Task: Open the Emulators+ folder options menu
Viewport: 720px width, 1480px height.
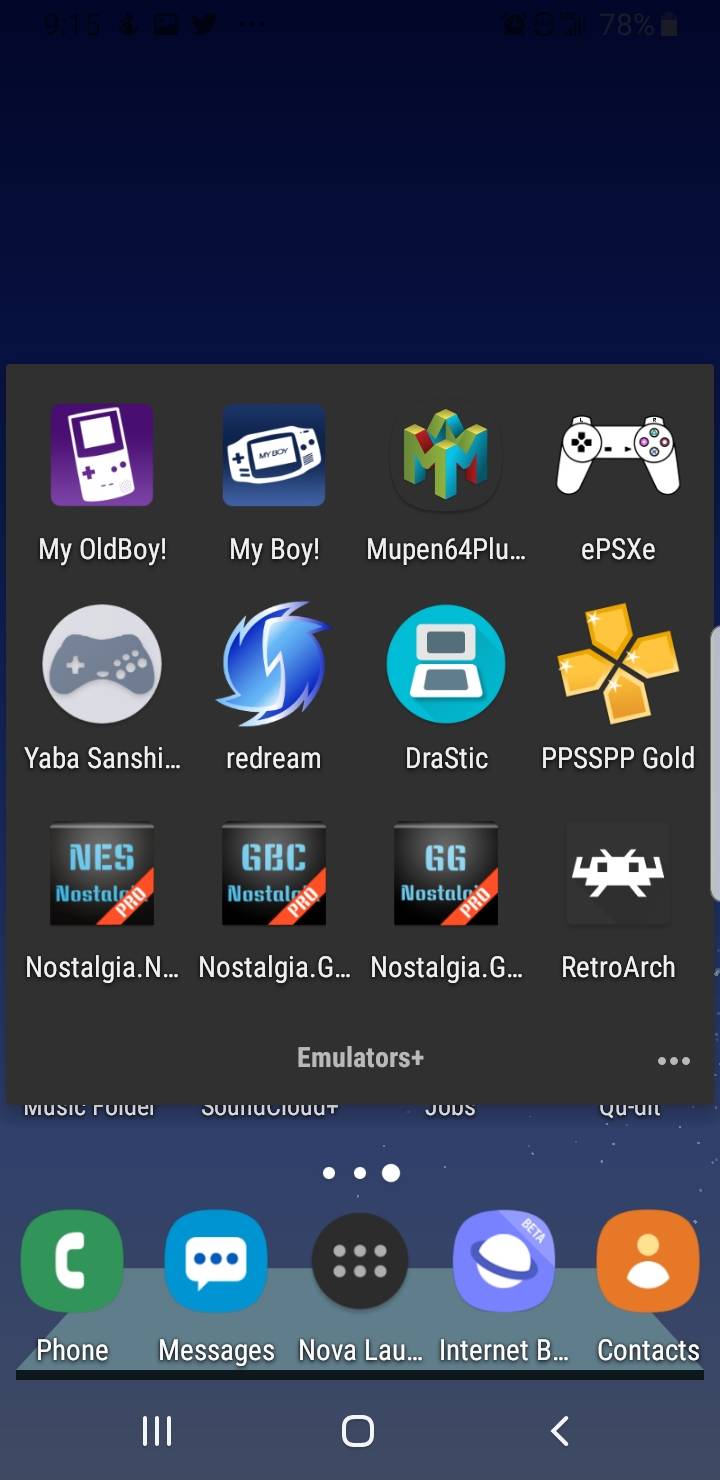Action: coord(673,1060)
